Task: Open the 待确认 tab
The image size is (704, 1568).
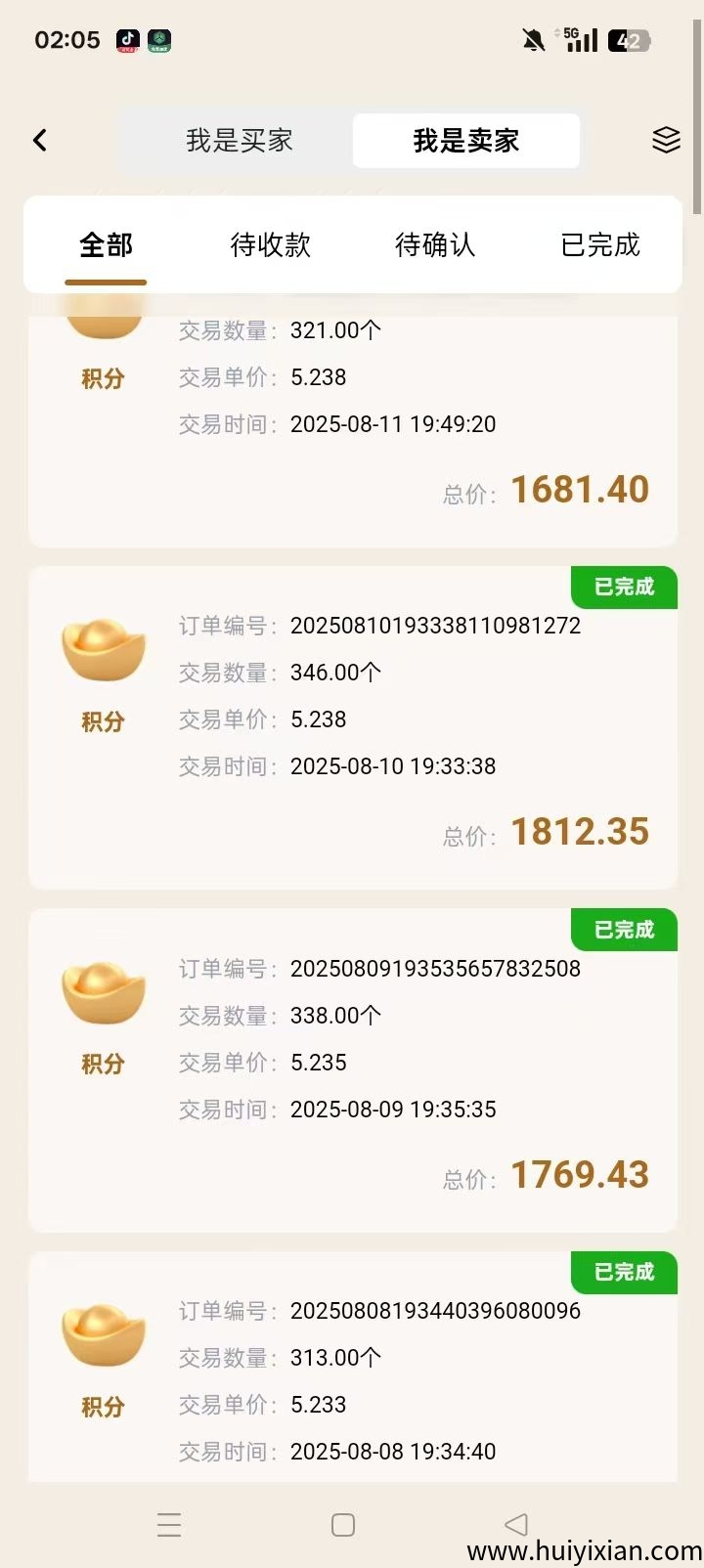Action: tap(436, 246)
